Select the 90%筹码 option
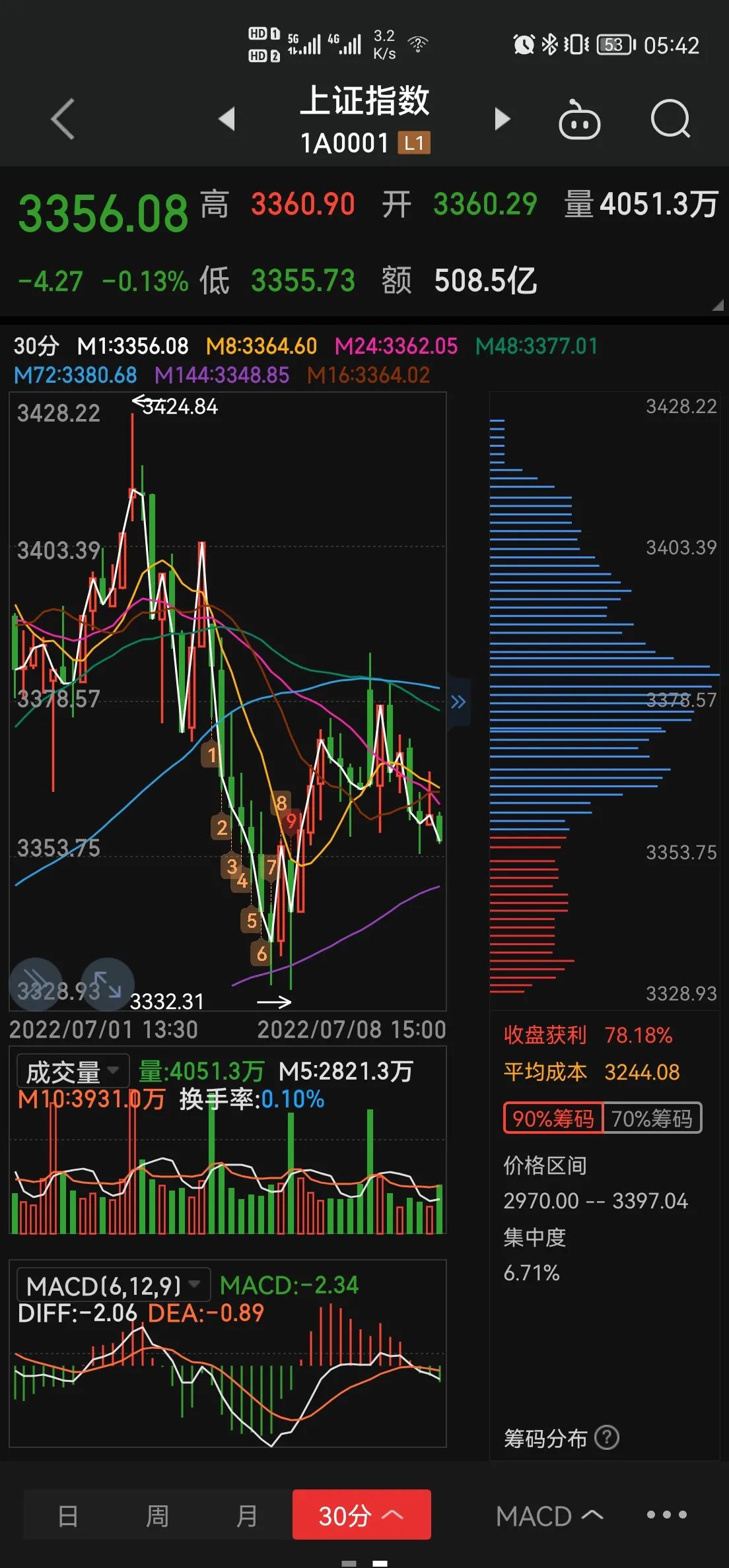This screenshot has width=729, height=1568. click(553, 1118)
